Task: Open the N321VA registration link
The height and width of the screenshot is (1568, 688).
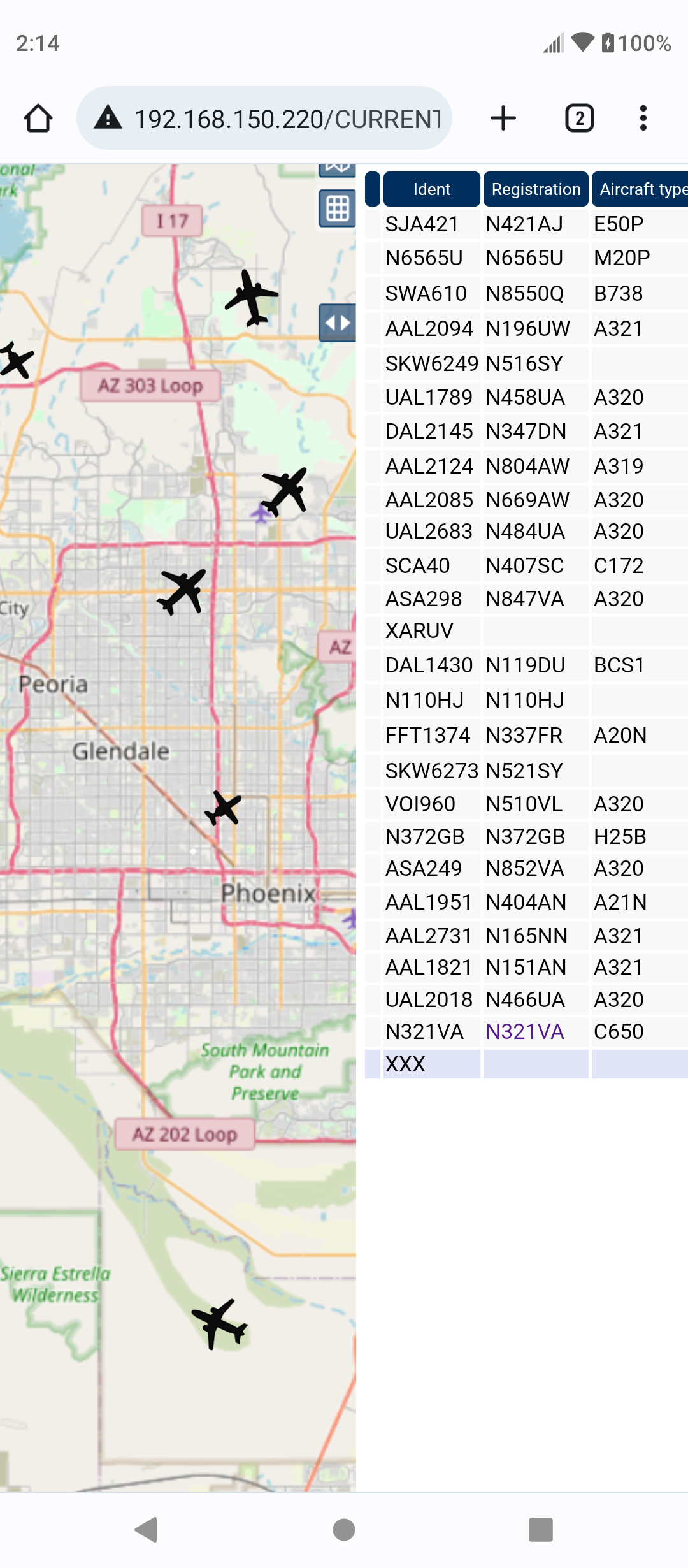Action: pyautogui.click(x=525, y=1031)
